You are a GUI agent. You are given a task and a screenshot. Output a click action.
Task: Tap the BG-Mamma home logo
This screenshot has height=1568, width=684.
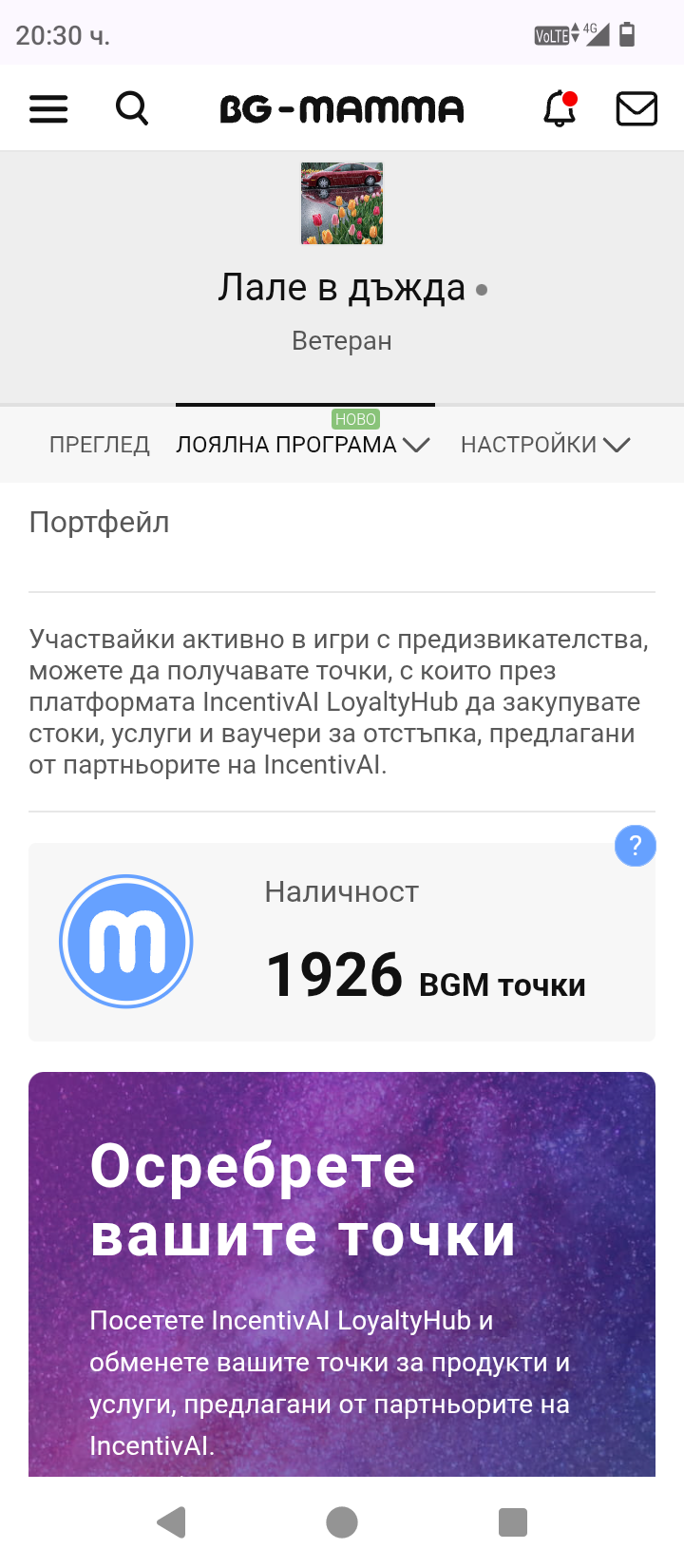342,109
